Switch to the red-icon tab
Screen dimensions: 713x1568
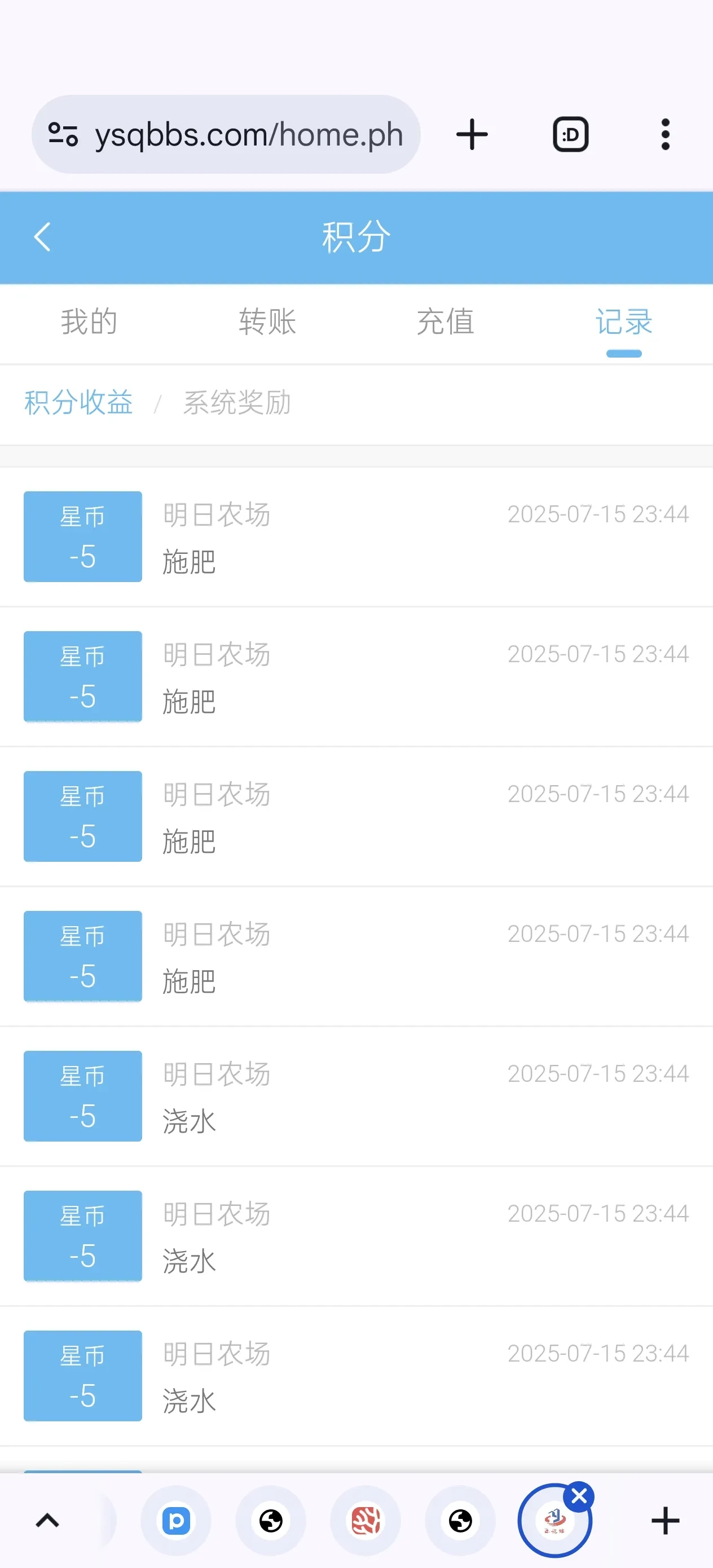(x=366, y=1521)
